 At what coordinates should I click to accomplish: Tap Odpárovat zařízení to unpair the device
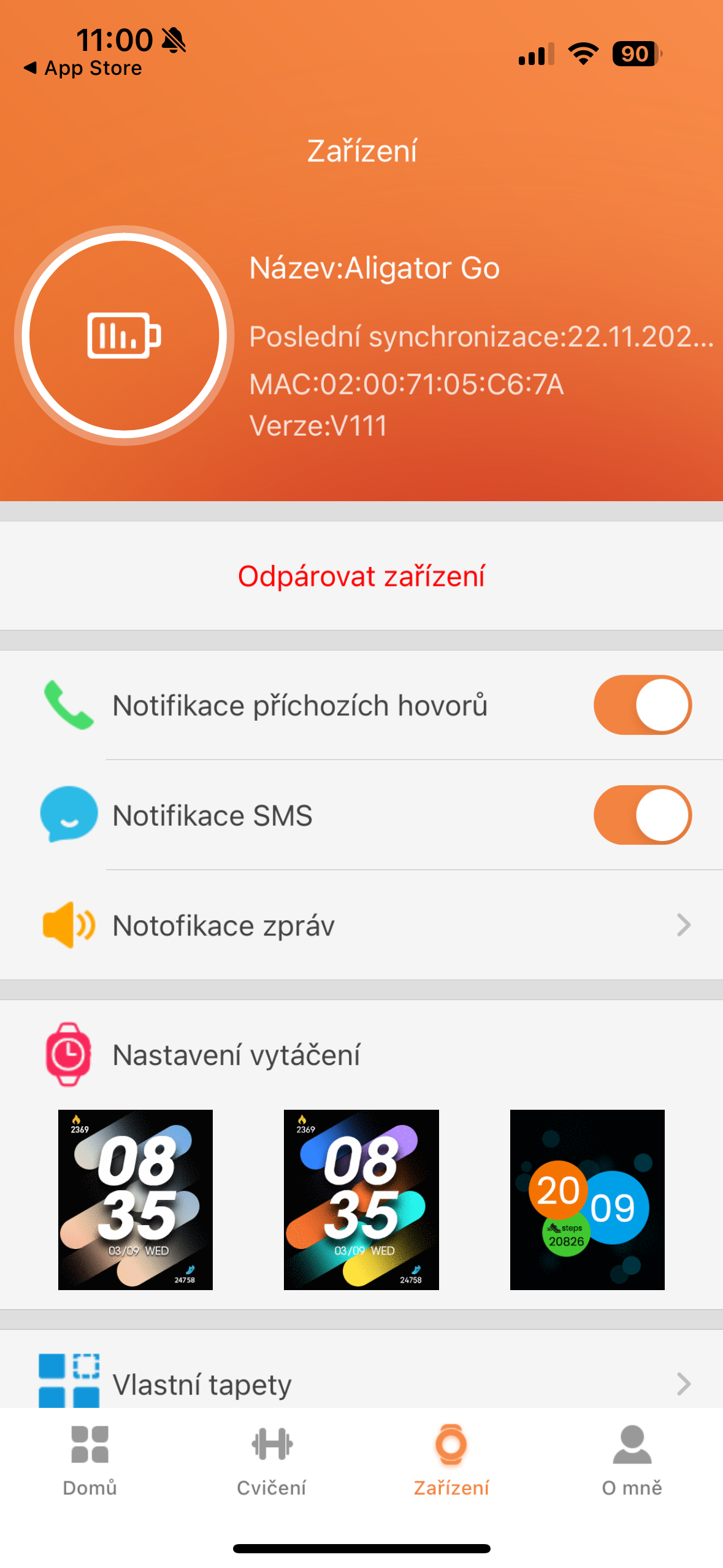[362, 575]
